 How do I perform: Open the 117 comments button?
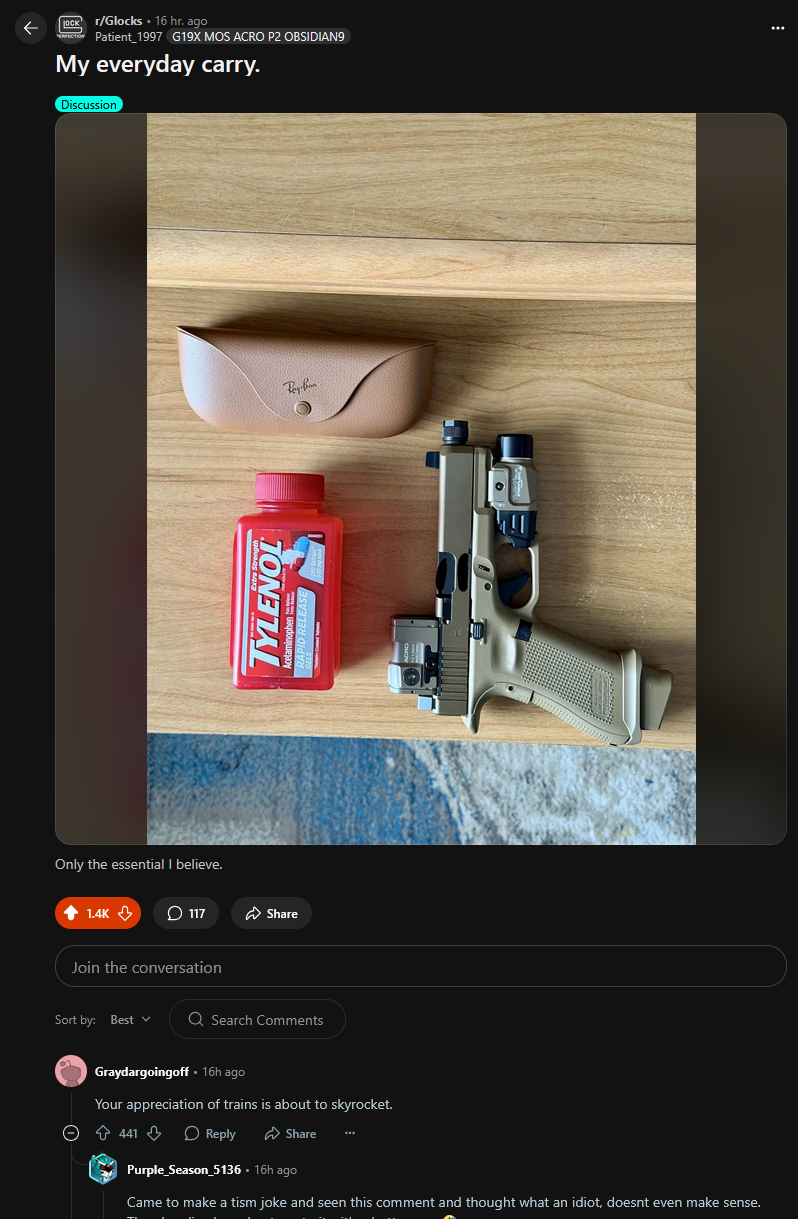[x=186, y=913]
